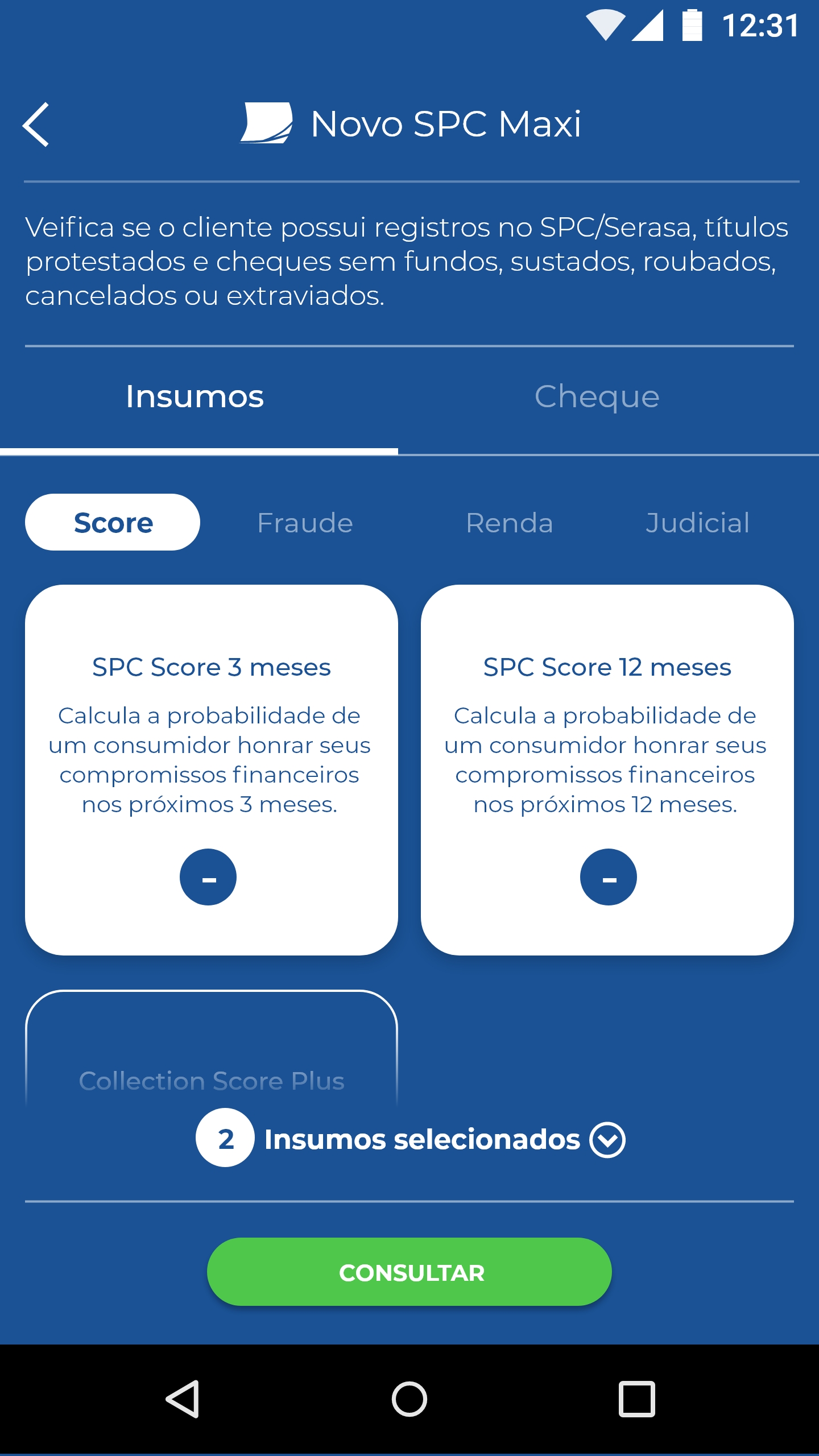The height and width of the screenshot is (1456, 819).
Task: Select the Score category chip
Action: click(x=113, y=522)
